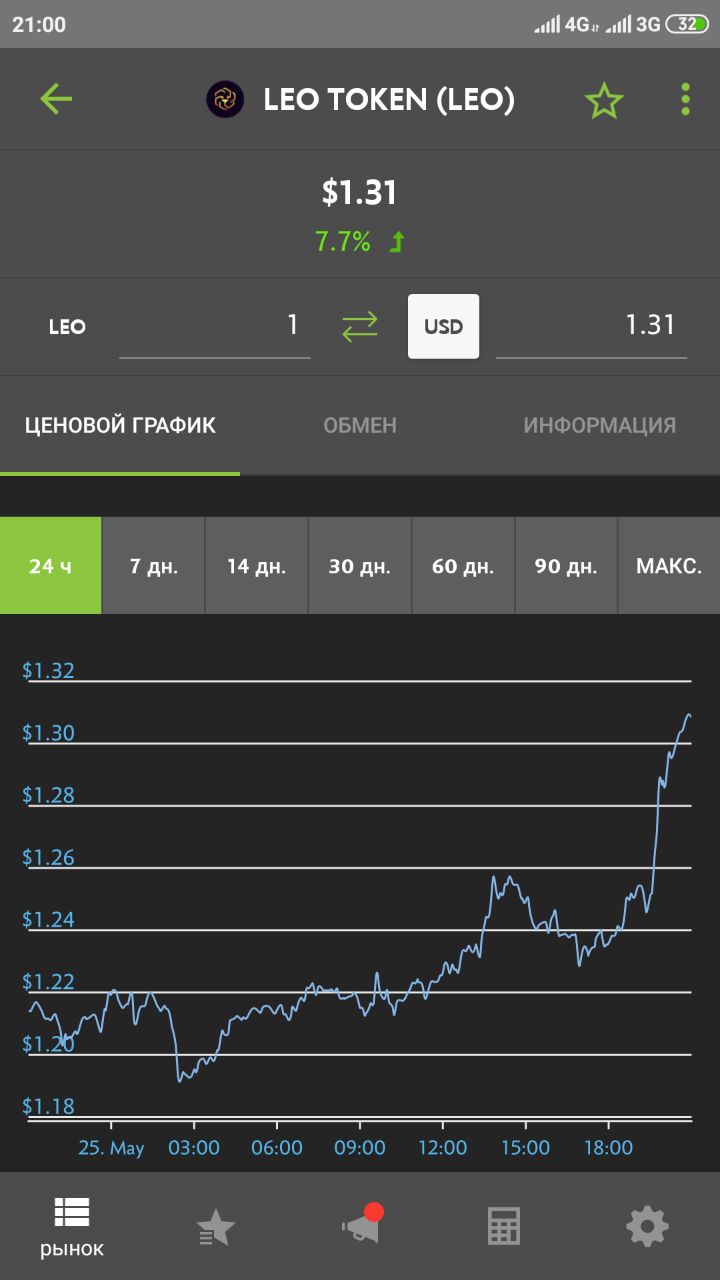Select the 24 ч chart range
Viewport: 720px width, 1280px height.
point(50,565)
